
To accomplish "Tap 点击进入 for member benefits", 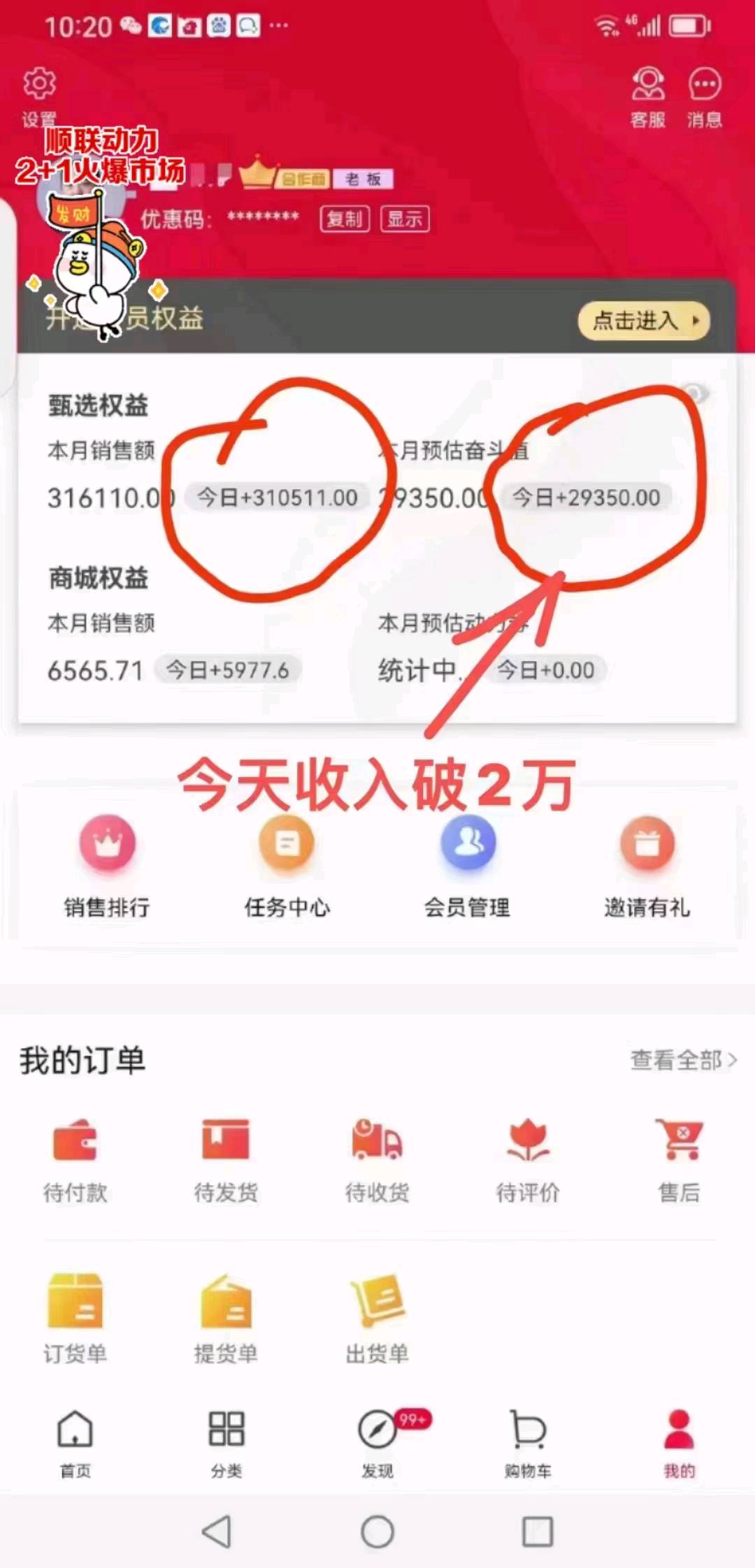I will [644, 321].
